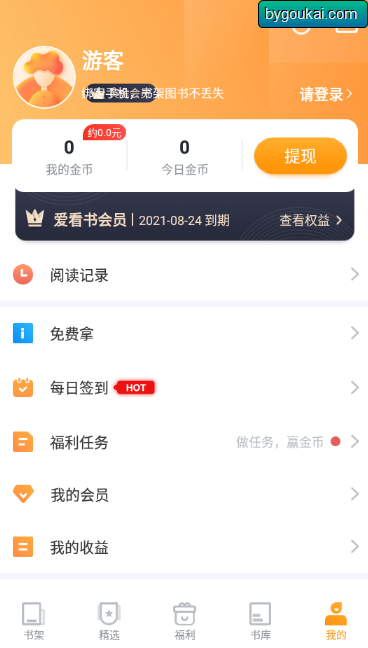Open 每日签到 daily check-in
This screenshot has width=368, height=648.
(x=184, y=388)
